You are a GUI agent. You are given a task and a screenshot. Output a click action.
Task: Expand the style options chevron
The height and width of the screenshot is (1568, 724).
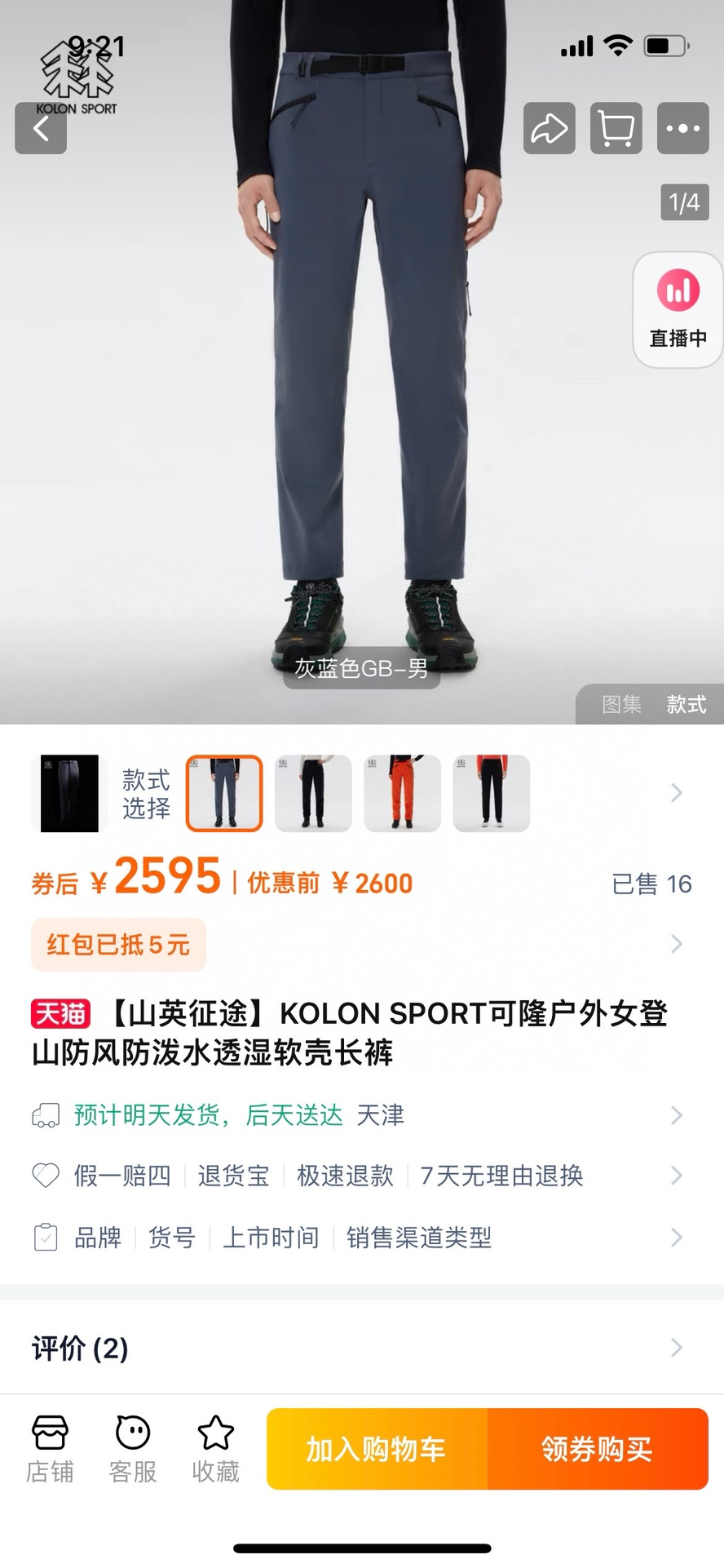(x=676, y=793)
